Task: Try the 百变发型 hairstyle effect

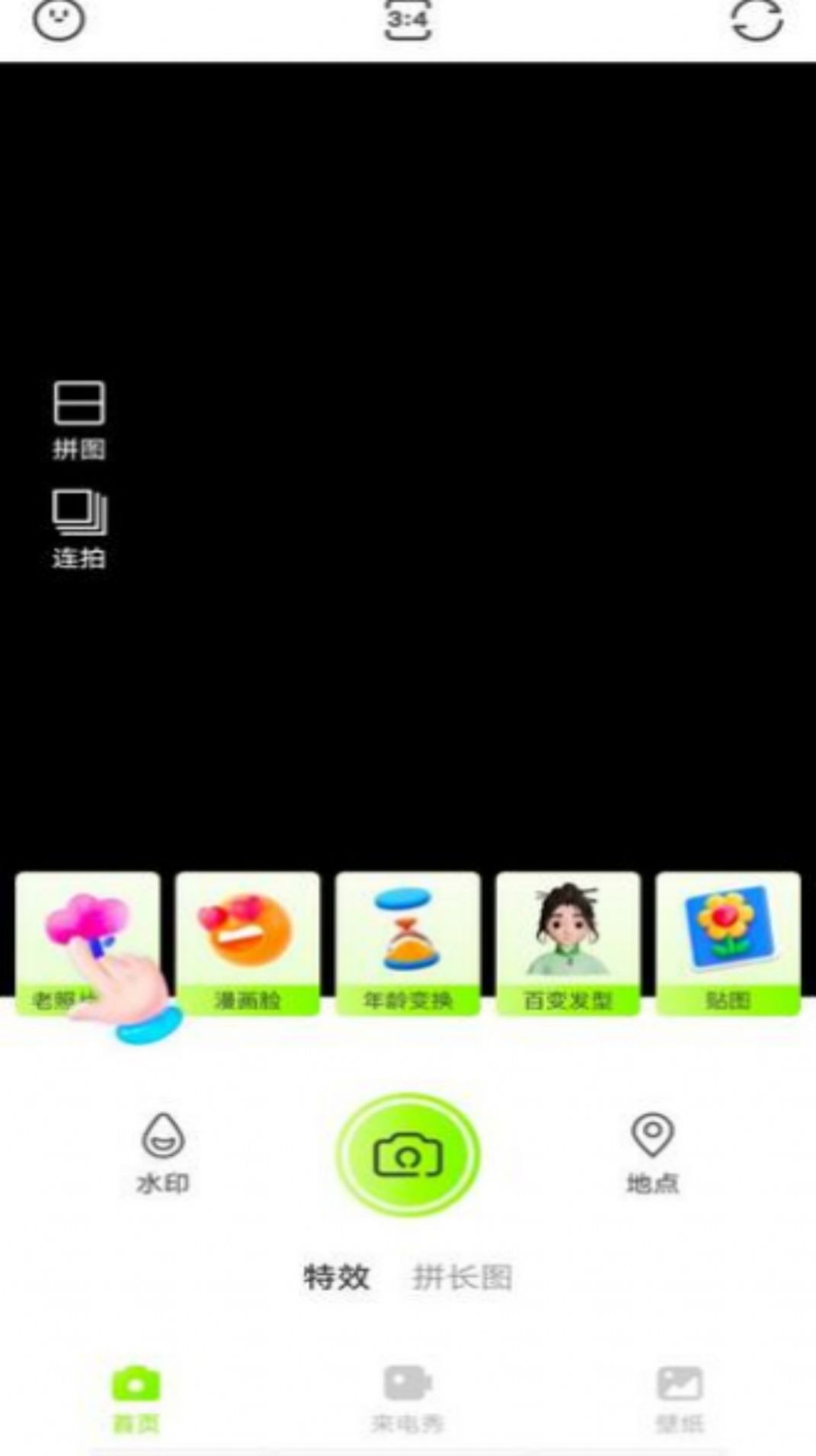Action: coord(568,942)
